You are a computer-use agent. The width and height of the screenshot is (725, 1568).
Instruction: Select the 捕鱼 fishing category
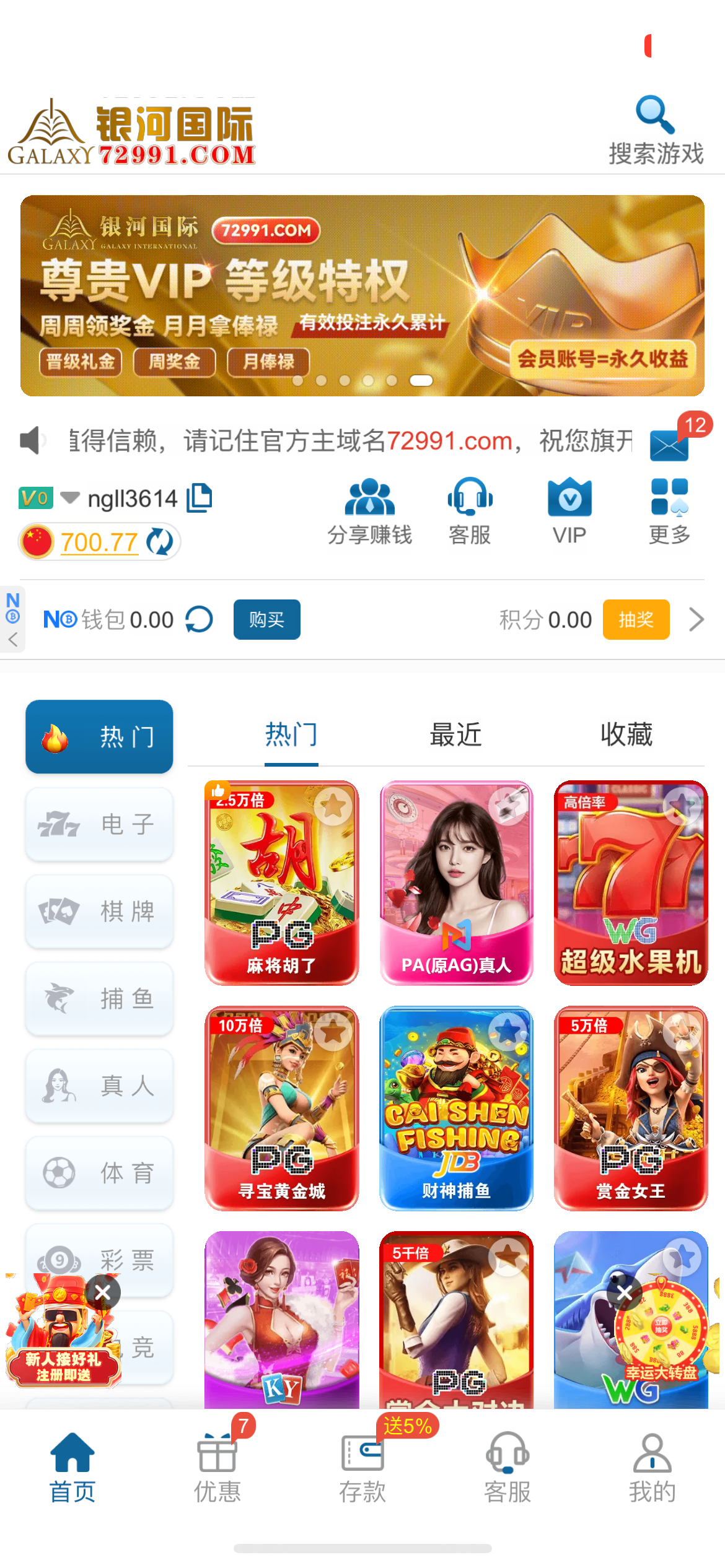point(99,998)
